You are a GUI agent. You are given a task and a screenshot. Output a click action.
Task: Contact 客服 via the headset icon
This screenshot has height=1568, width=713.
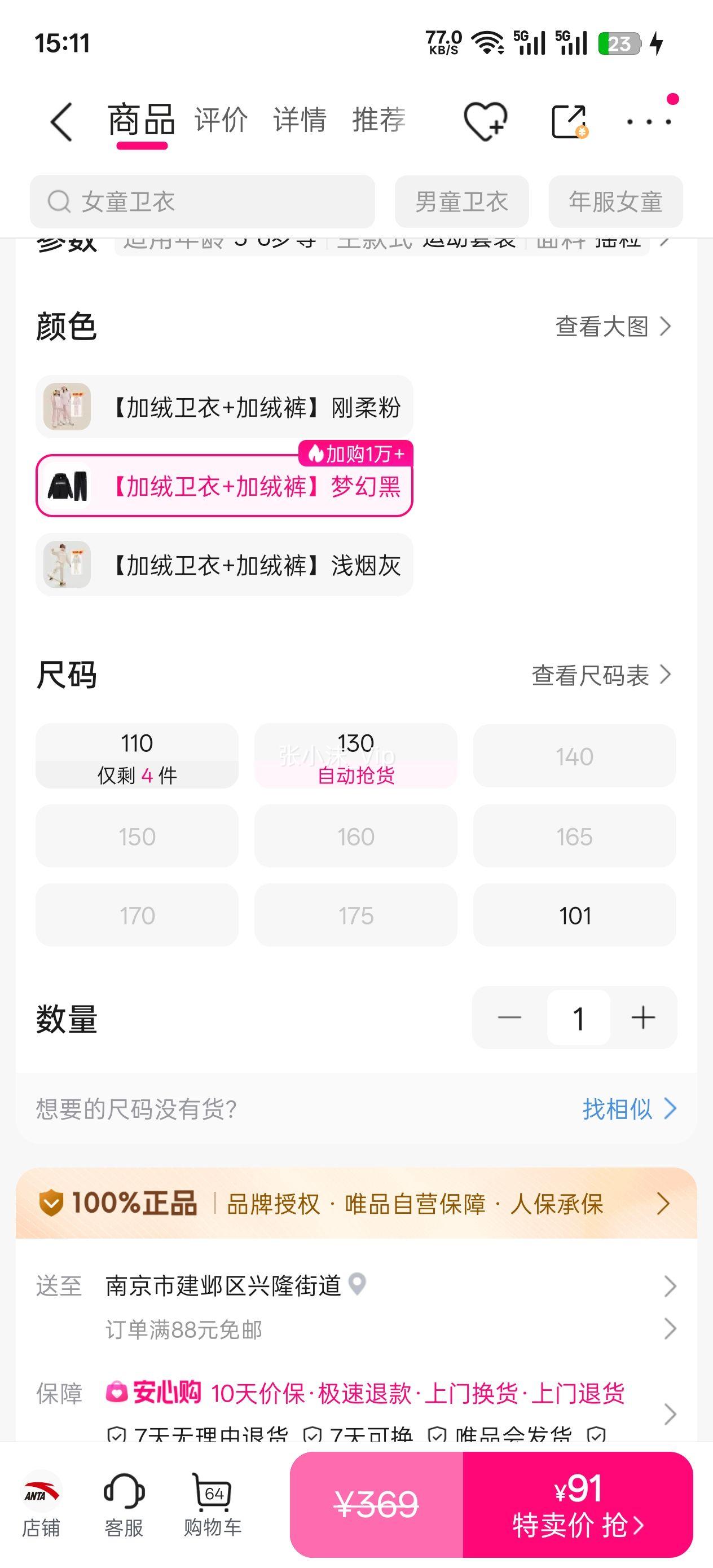coord(126,1504)
